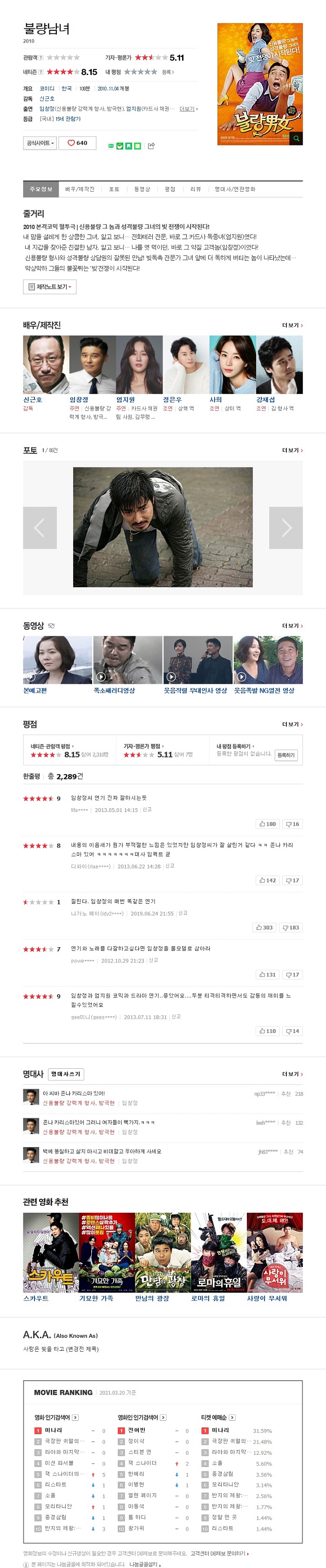Image resolution: width=326 pixels, height=1568 pixels.
Task: Open the 명대사/연관영화 tab
Action: tap(235, 189)
